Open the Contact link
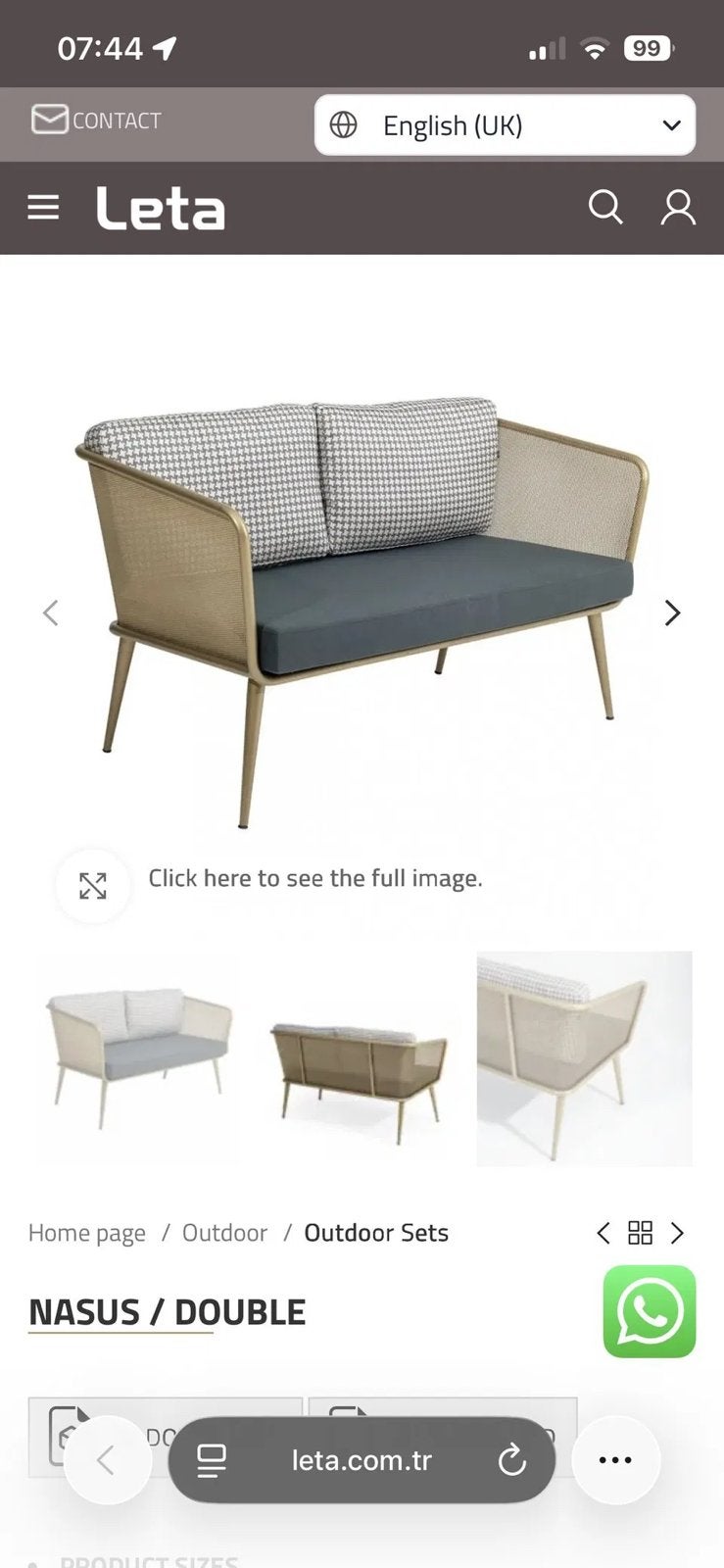Image resolution: width=724 pixels, height=1568 pixels. coord(96,121)
